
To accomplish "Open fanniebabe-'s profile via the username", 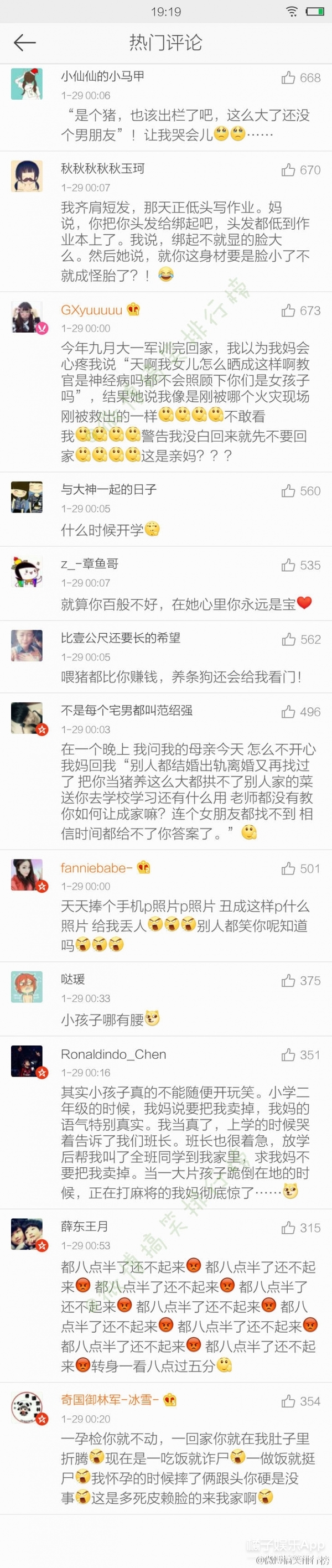I will click(97, 868).
